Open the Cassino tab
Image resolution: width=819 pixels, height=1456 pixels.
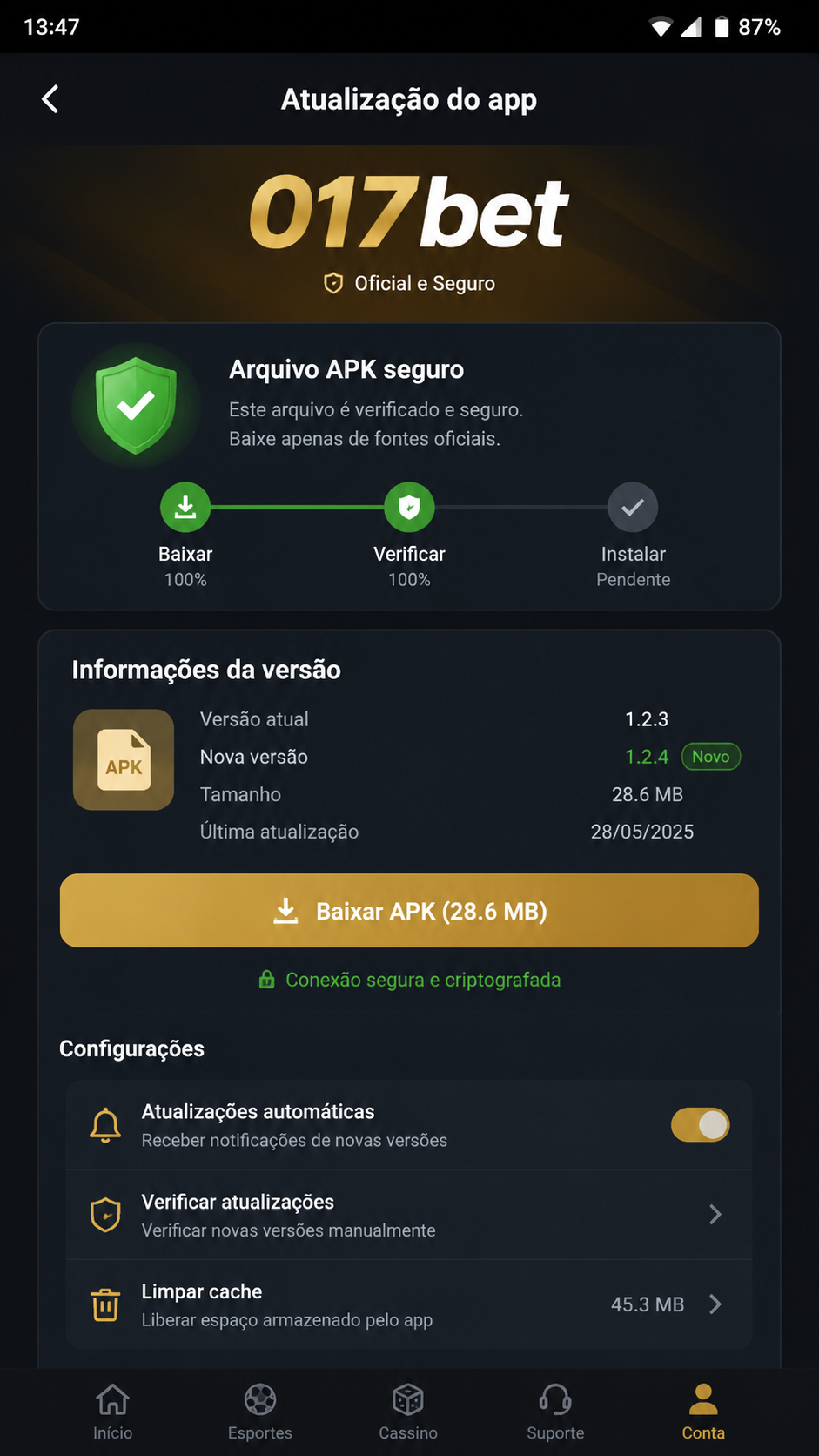[x=408, y=1412]
